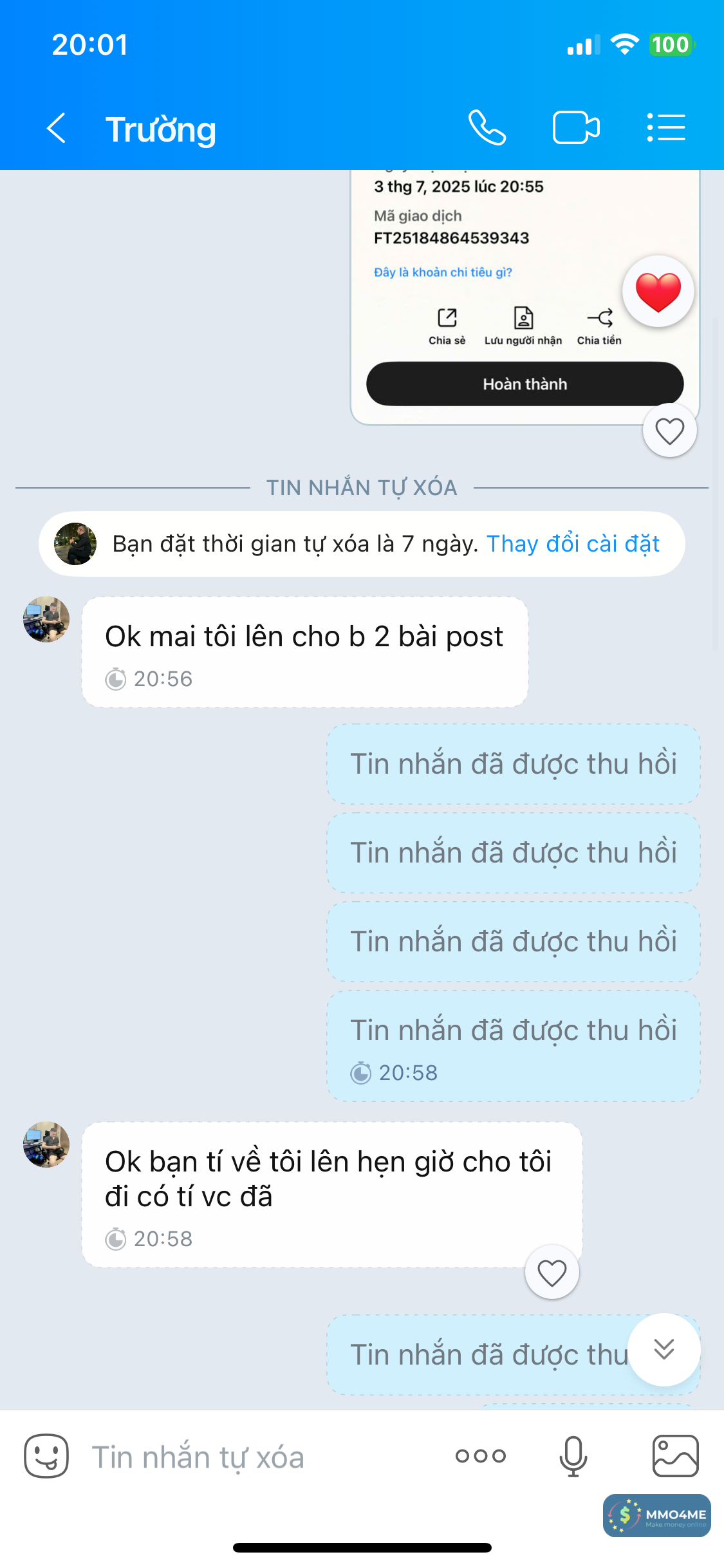The width and height of the screenshot is (724, 1568).
Task: Jump to the latest messages
Action: [x=664, y=1349]
